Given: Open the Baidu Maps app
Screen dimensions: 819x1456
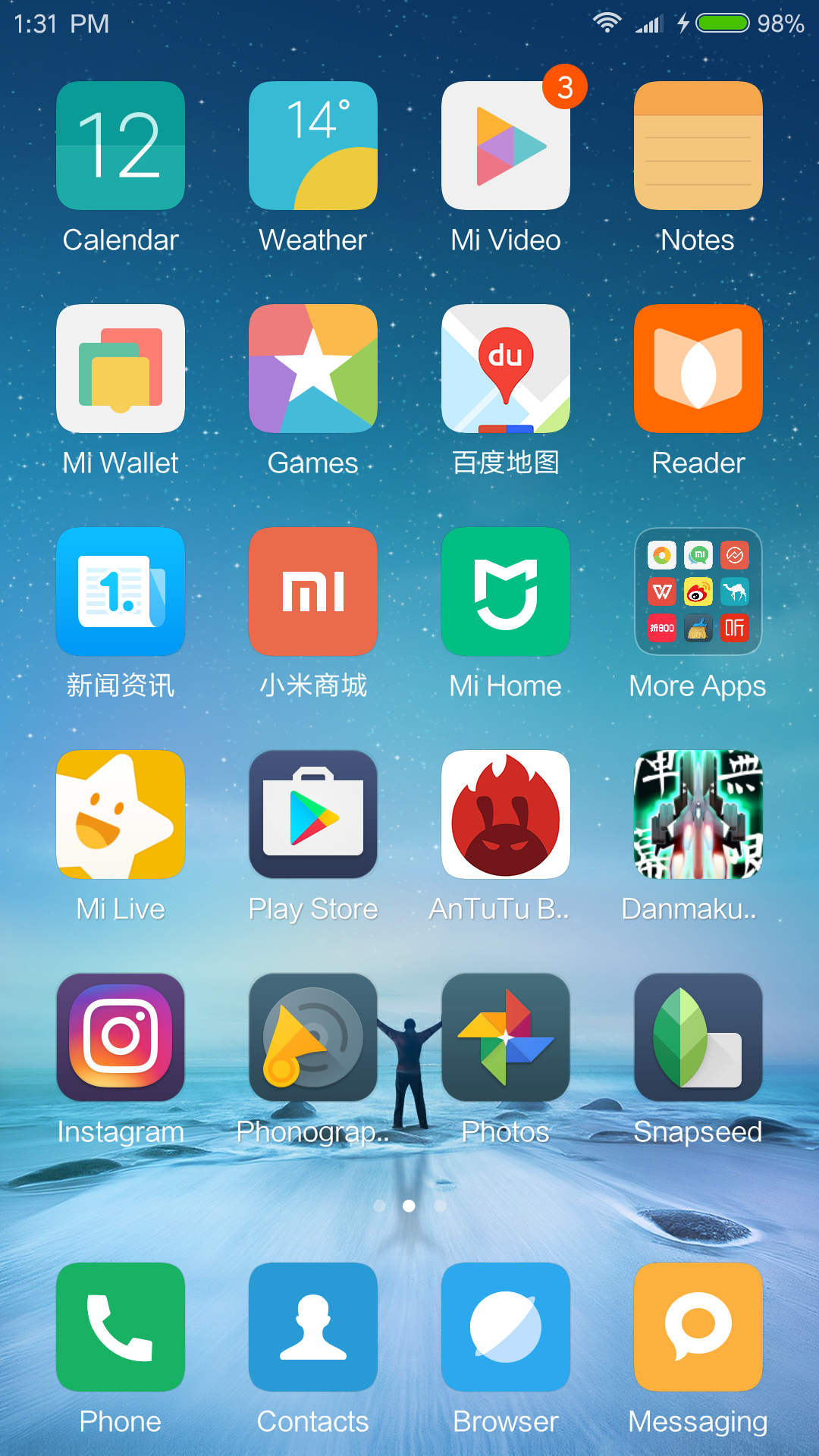Looking at the screenshot, I should (506, 369).
